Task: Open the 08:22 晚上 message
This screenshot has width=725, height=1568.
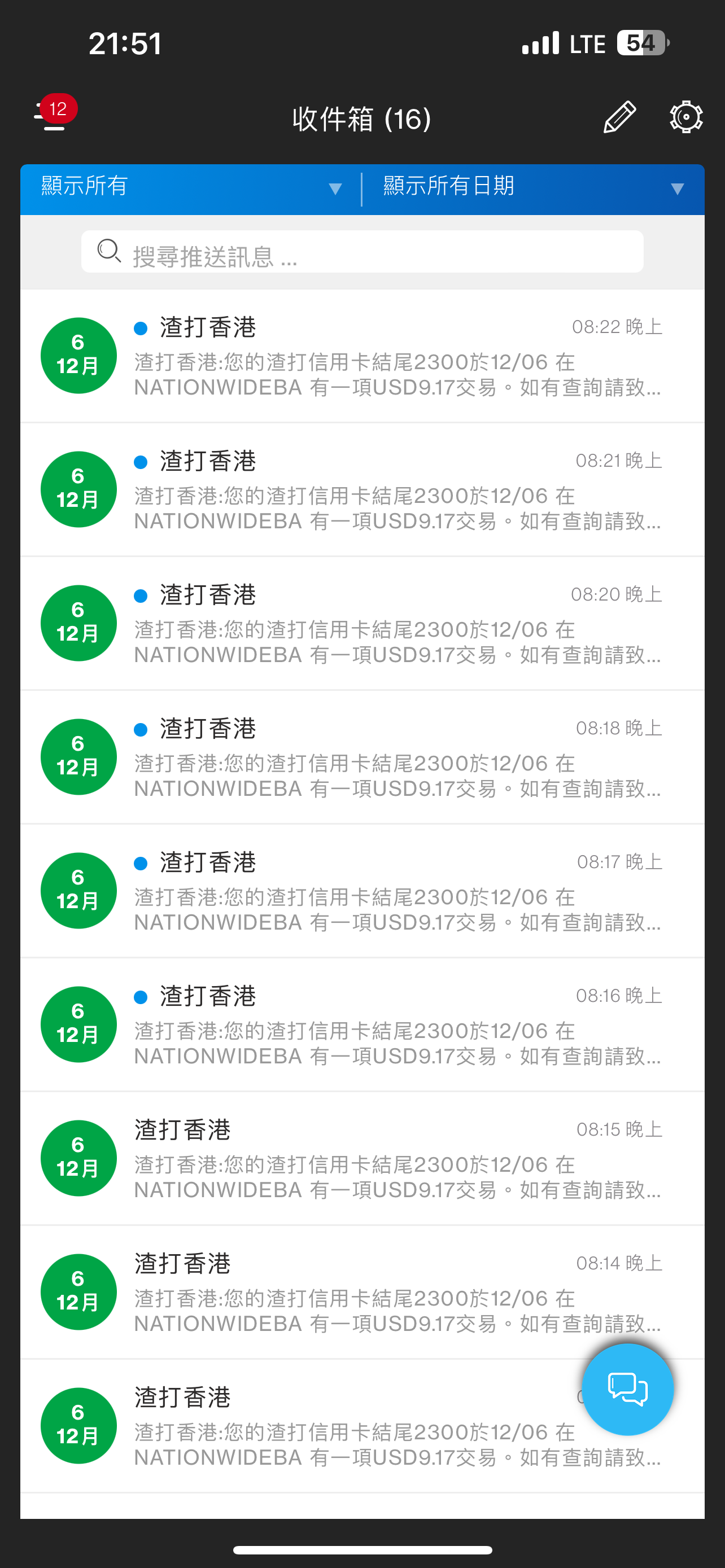Action: coord(362,356)
